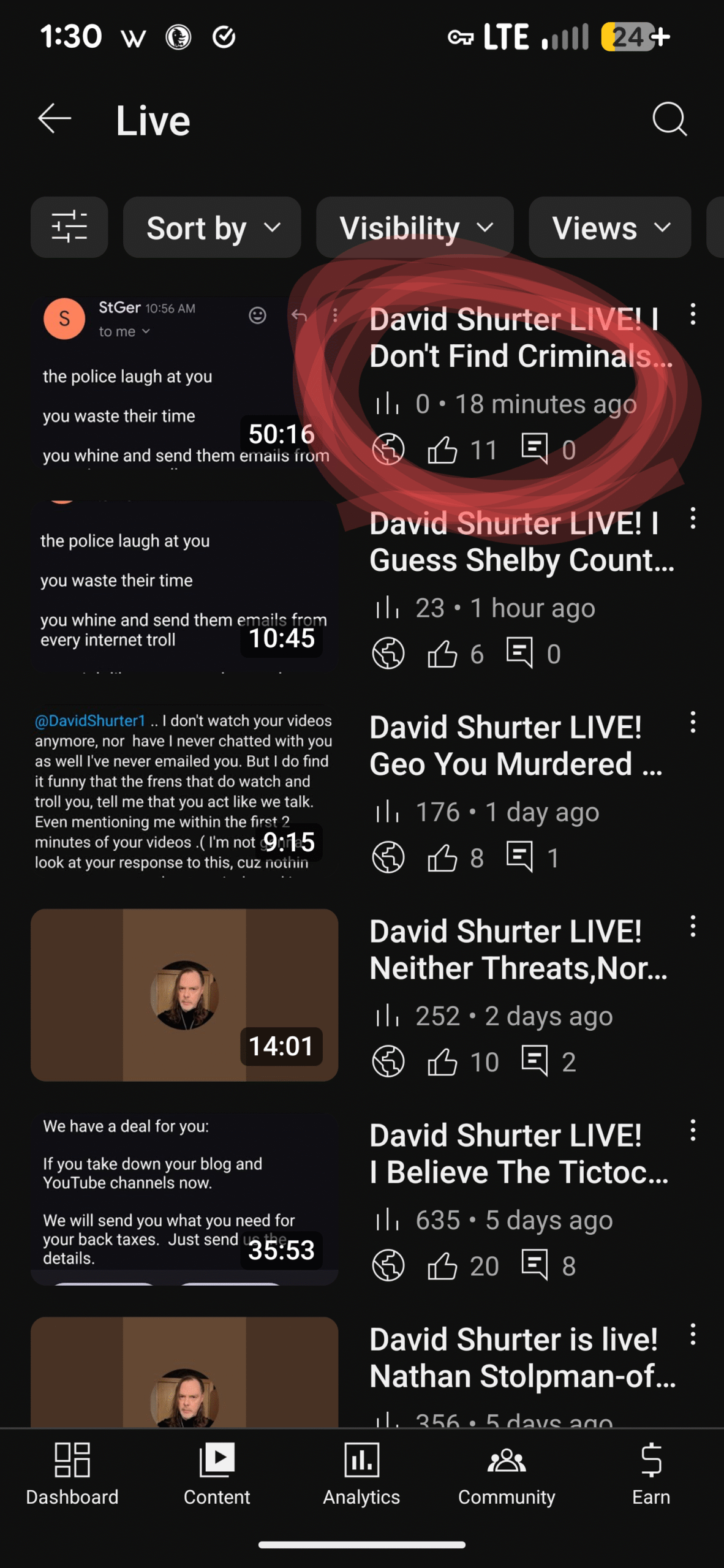The width and height of the screenshot is (724, 1568).
Task: Open the 14:01 'Neither Threats' video thumbnail
Action: point(184,995)
